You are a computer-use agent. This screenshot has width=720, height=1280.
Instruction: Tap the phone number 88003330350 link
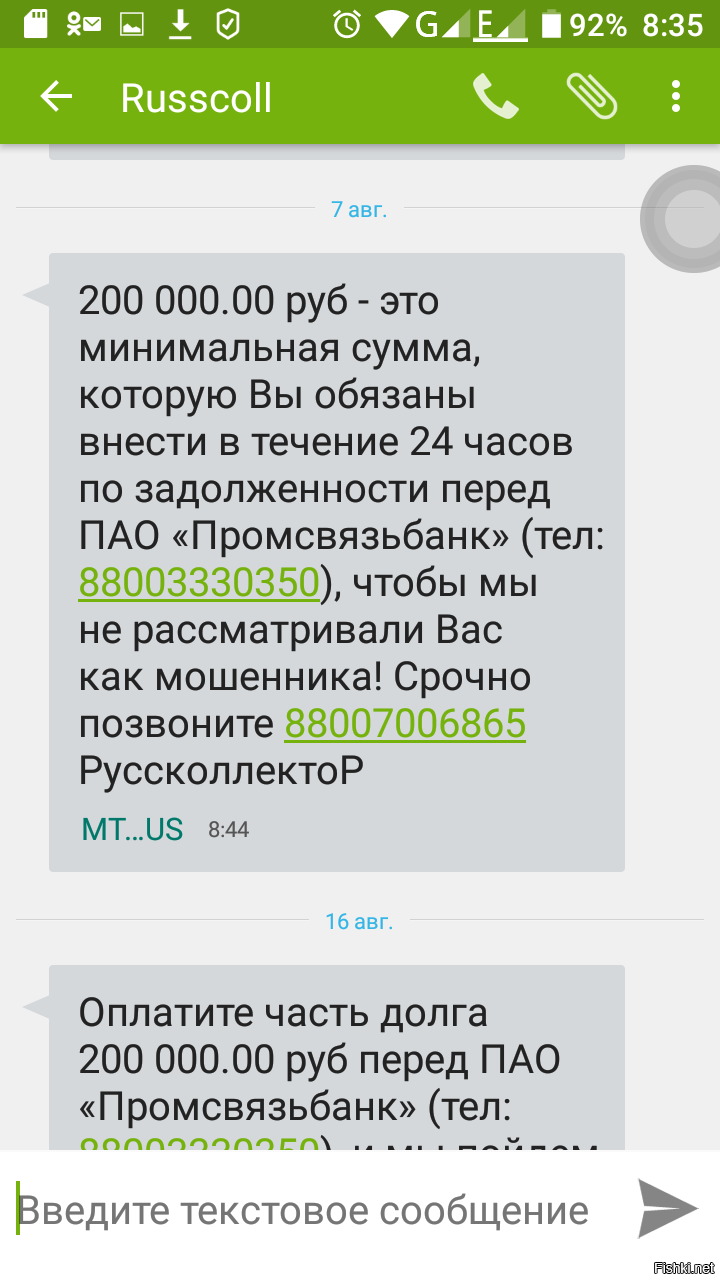pos(199,582)
